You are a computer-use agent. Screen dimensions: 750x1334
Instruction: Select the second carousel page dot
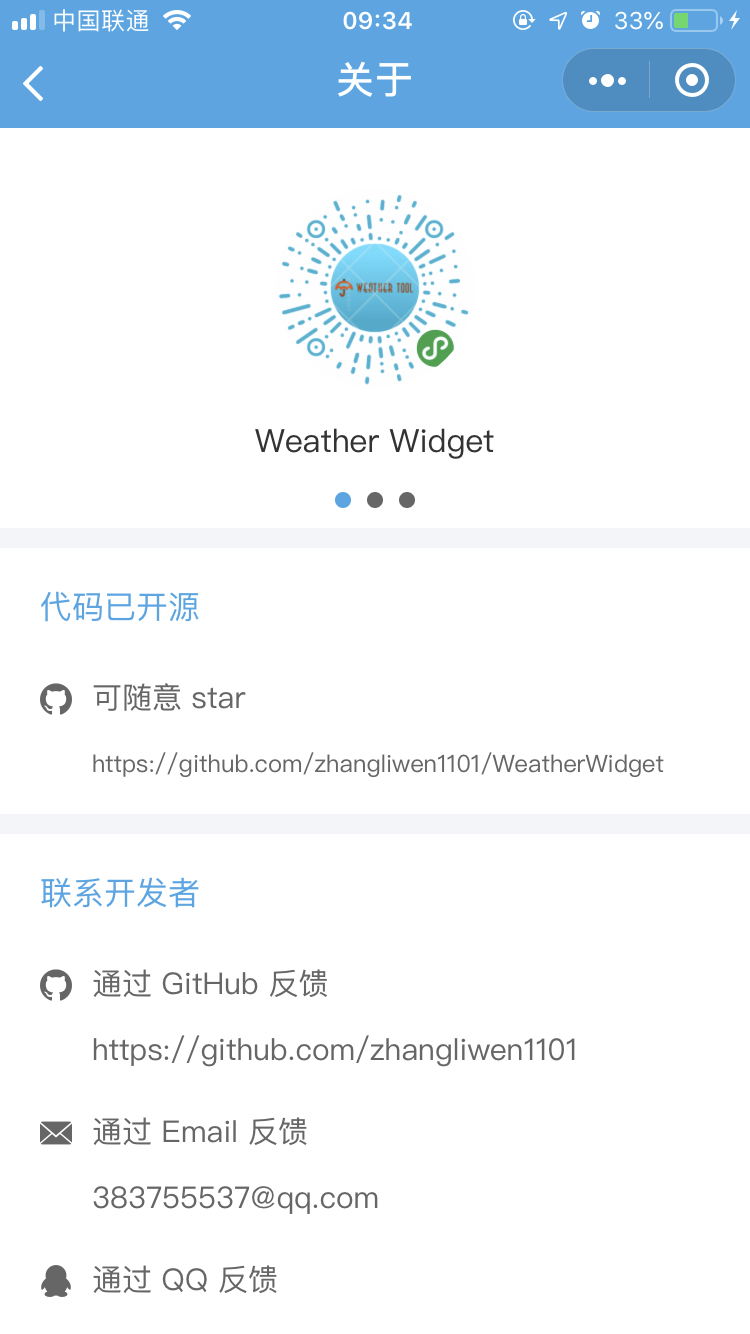click(x=375, y=500)
